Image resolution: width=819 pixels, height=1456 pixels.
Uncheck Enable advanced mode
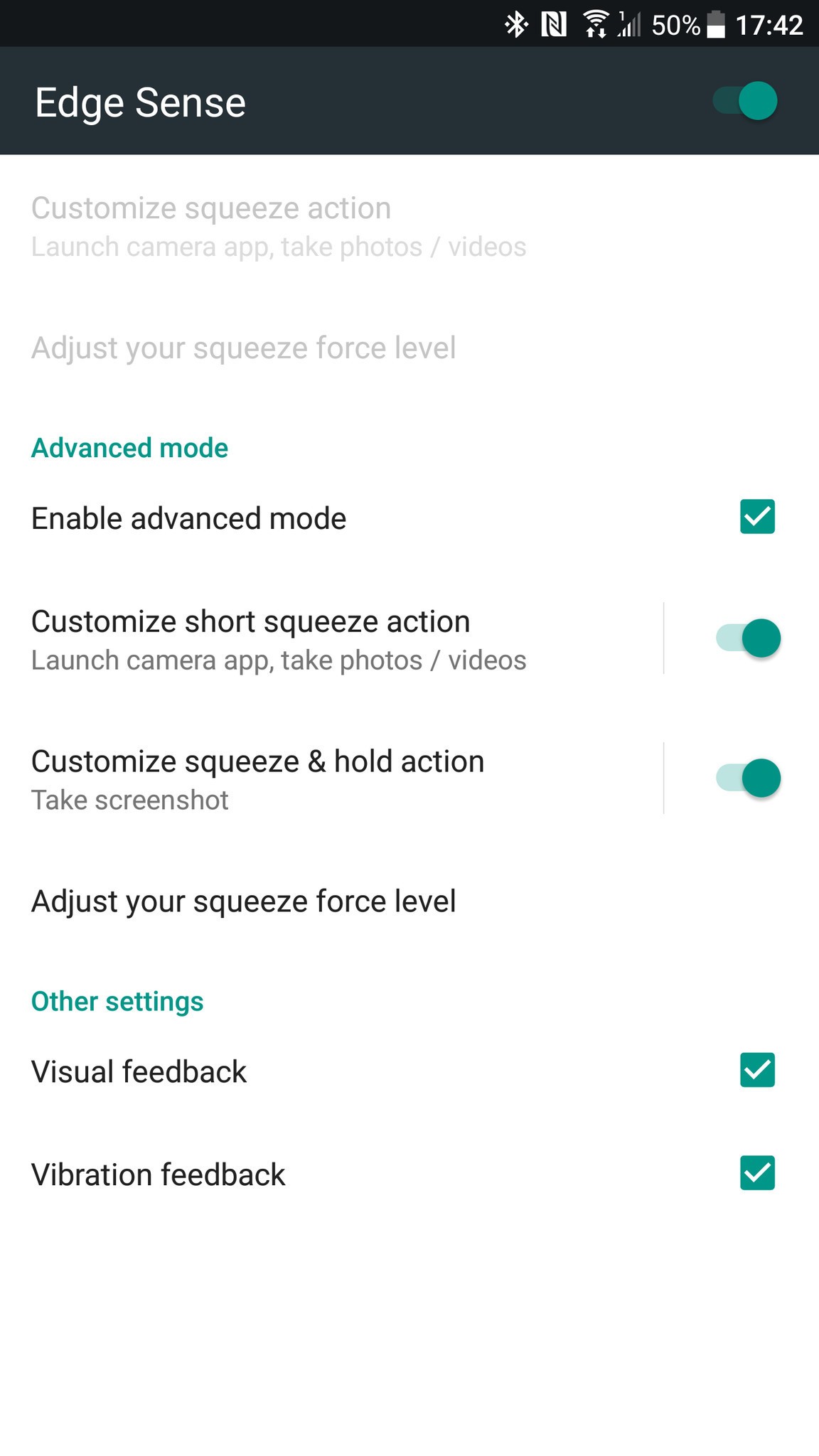(757, 517)
